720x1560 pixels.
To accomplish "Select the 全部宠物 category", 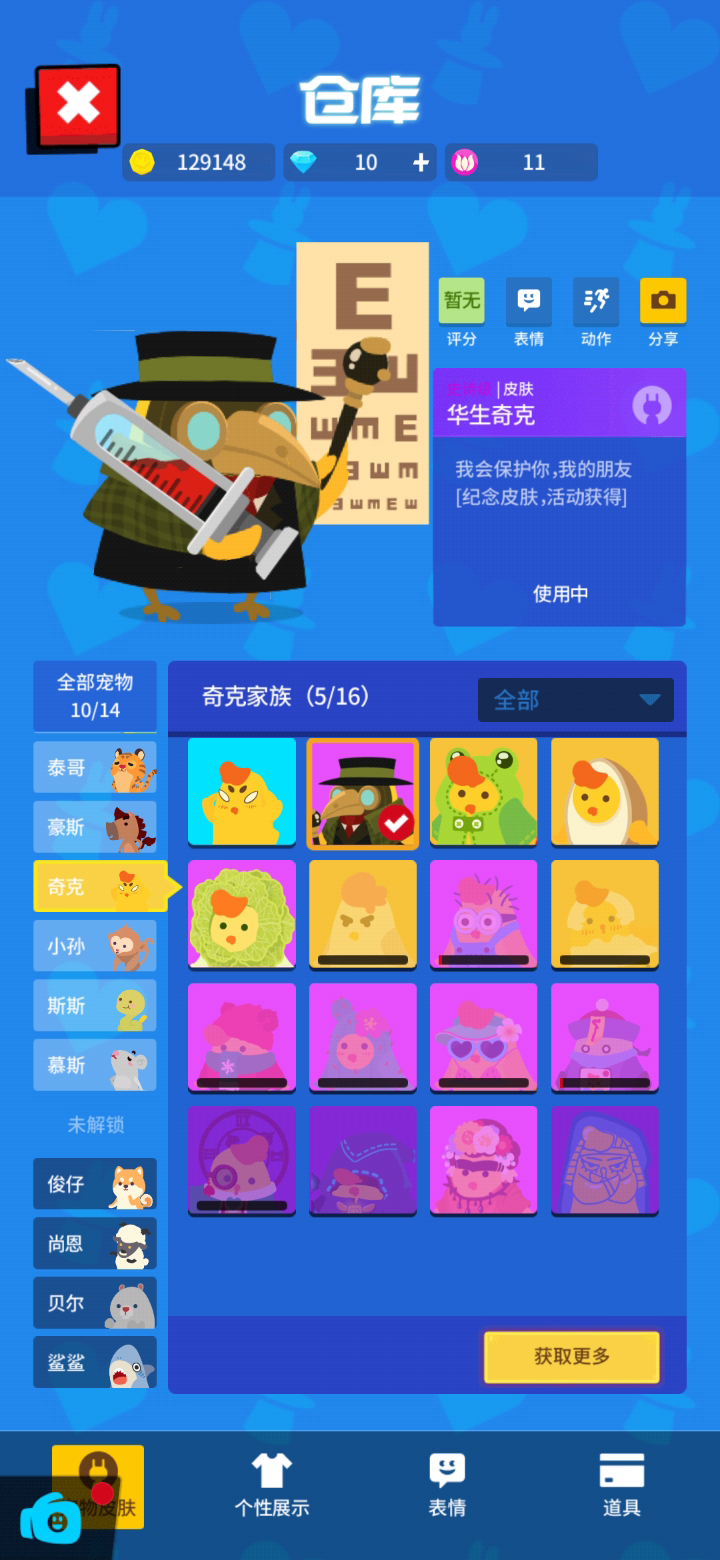I will pyautogui.click(x=95, y=695).
